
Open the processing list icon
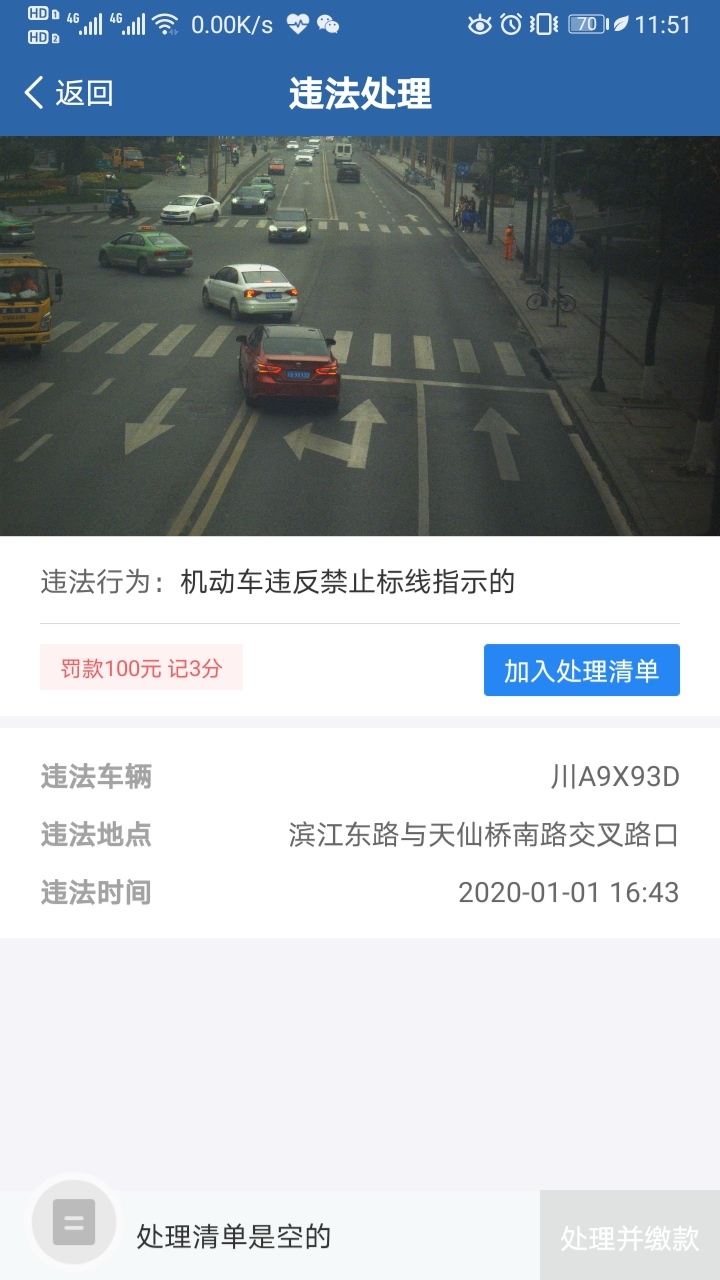point(74,1222)
